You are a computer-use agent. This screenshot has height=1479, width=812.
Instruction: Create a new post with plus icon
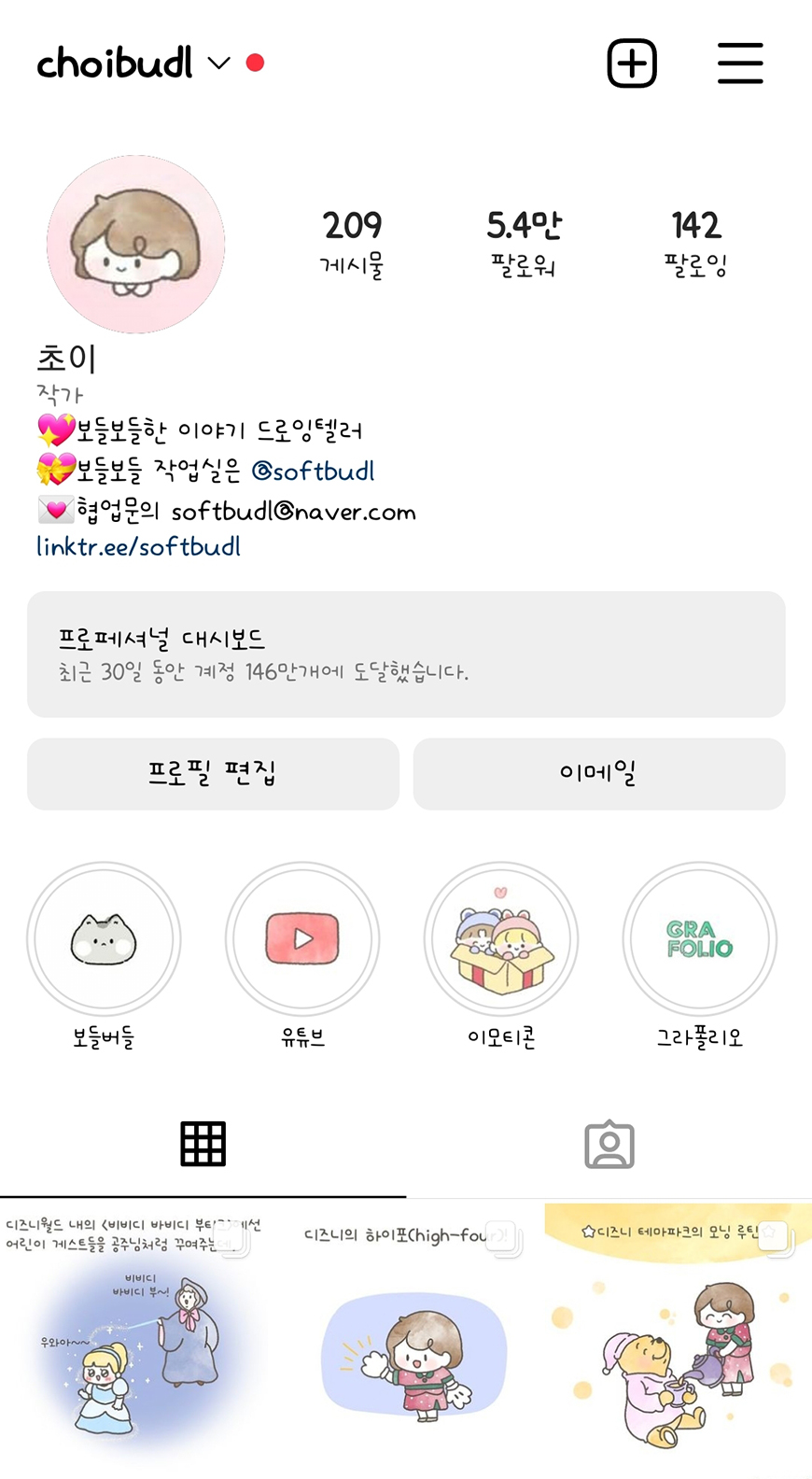tap(632, 63)
